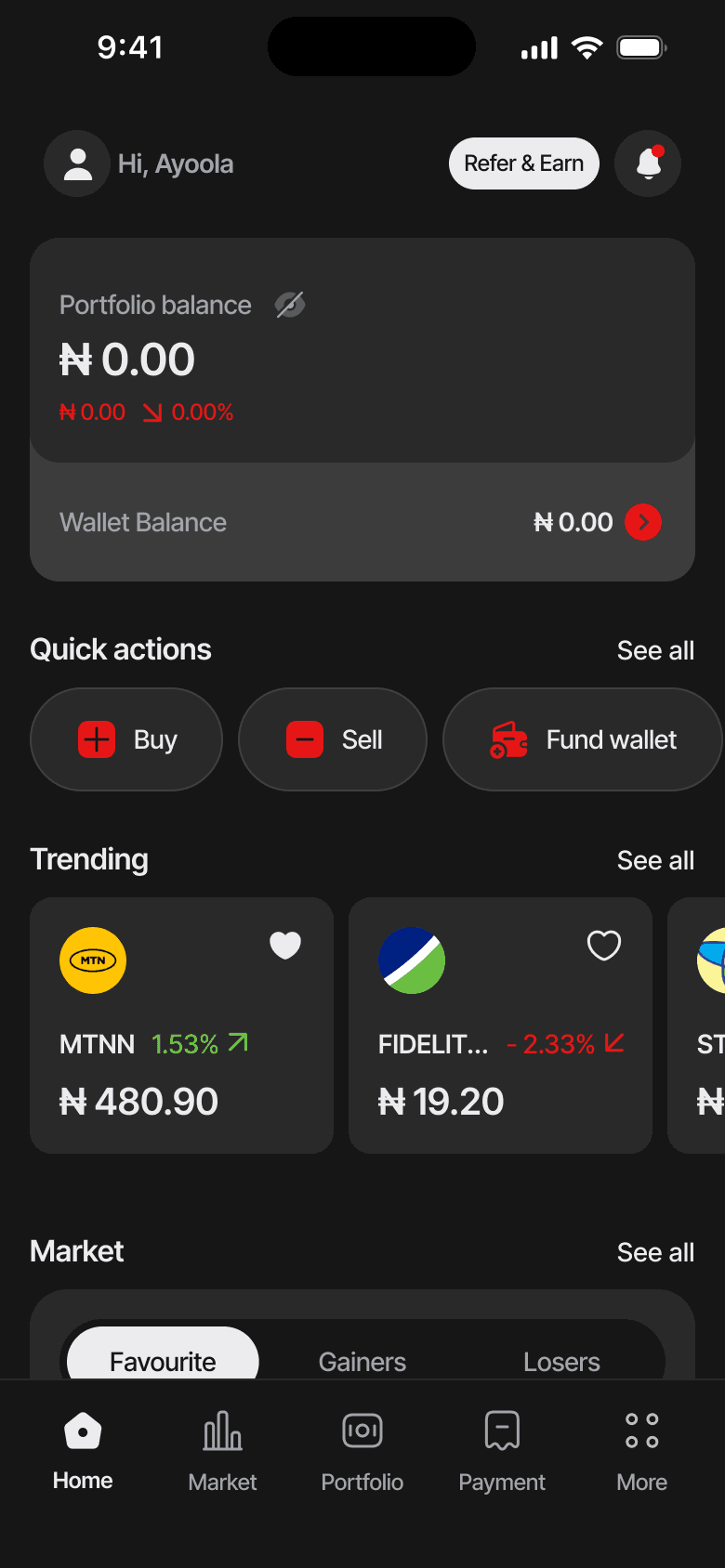Open wallet balance with the red arrow

(x=643, y=522)
